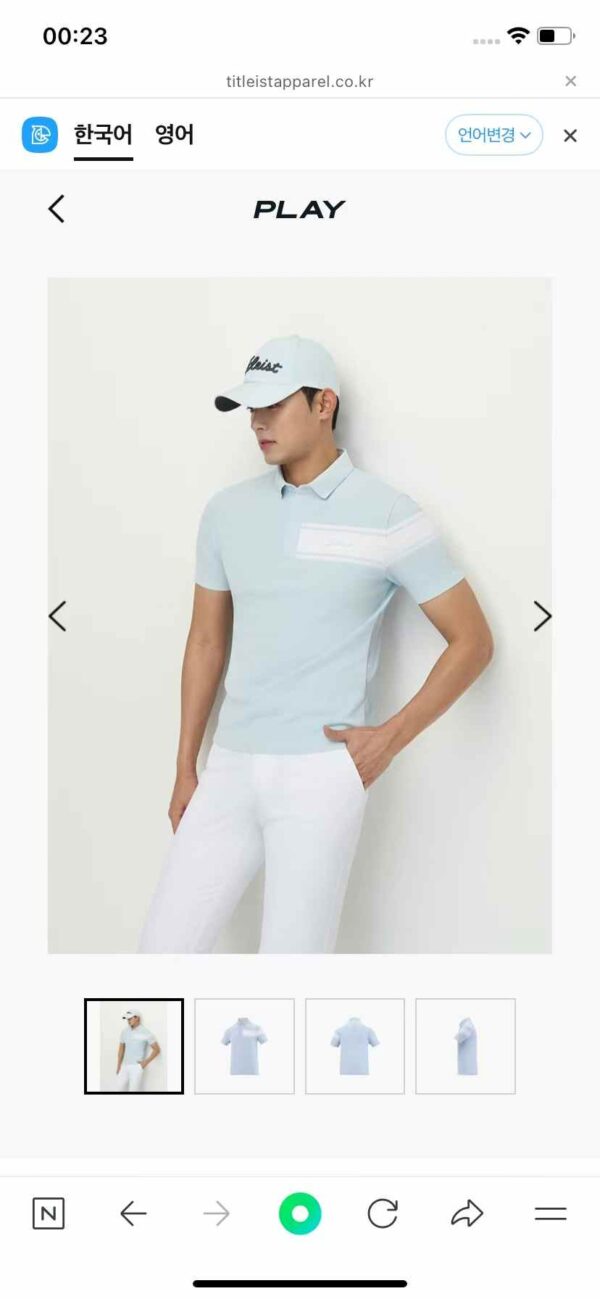Go back from the PLAY page
600x1299 pixels.
pos(56,209)
